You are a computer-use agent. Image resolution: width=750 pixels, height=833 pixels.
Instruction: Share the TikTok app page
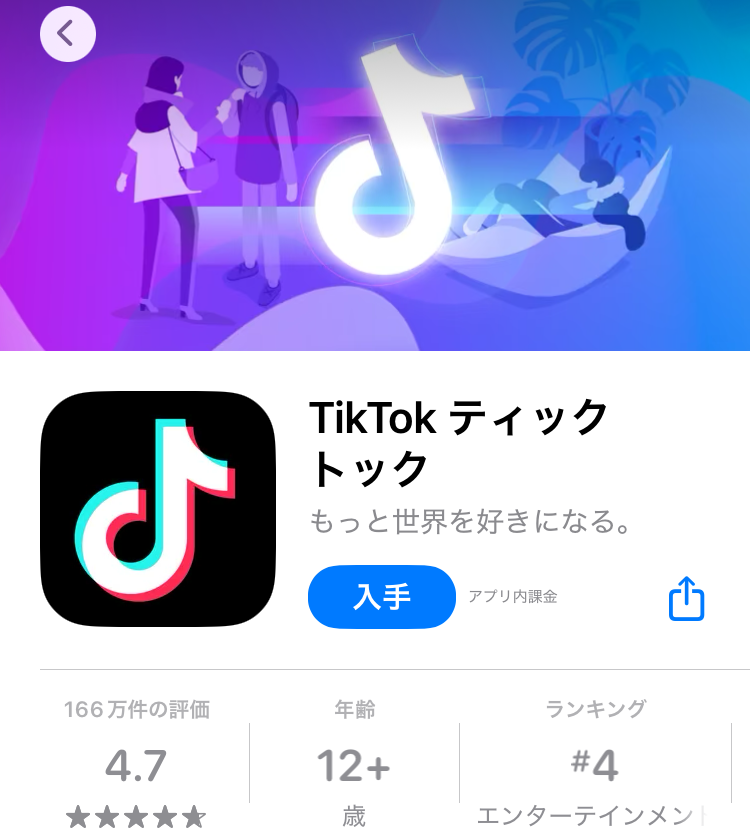click(686, 598)
